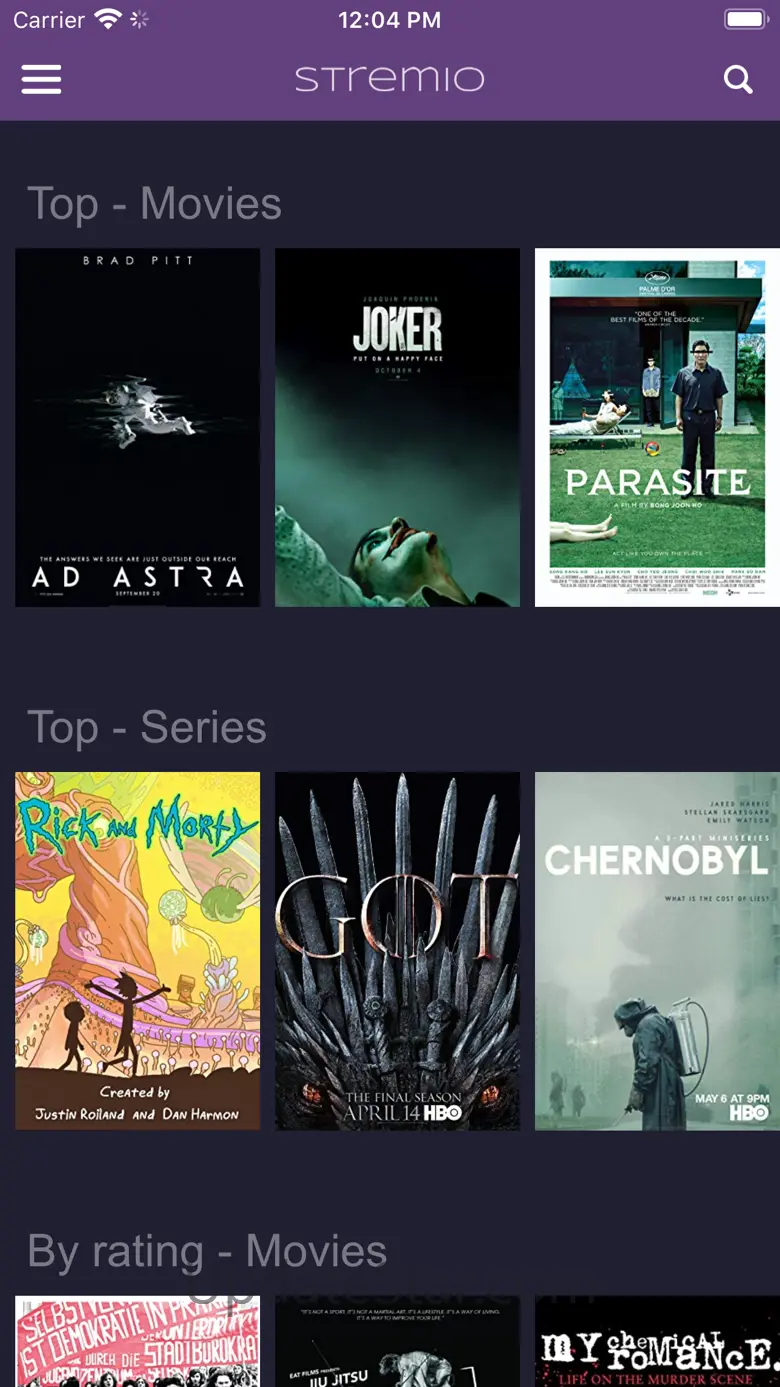Open the hamburger menu

pos(41,79)
